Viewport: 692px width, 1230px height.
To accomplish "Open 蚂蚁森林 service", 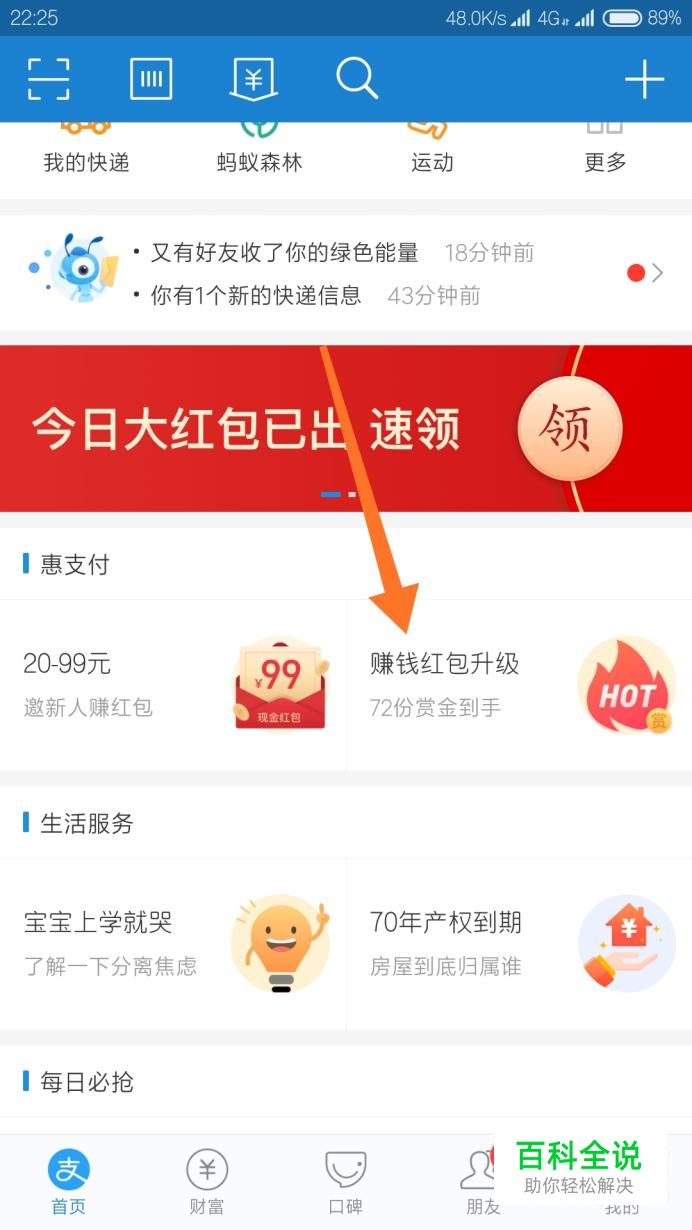I will 259,150.
